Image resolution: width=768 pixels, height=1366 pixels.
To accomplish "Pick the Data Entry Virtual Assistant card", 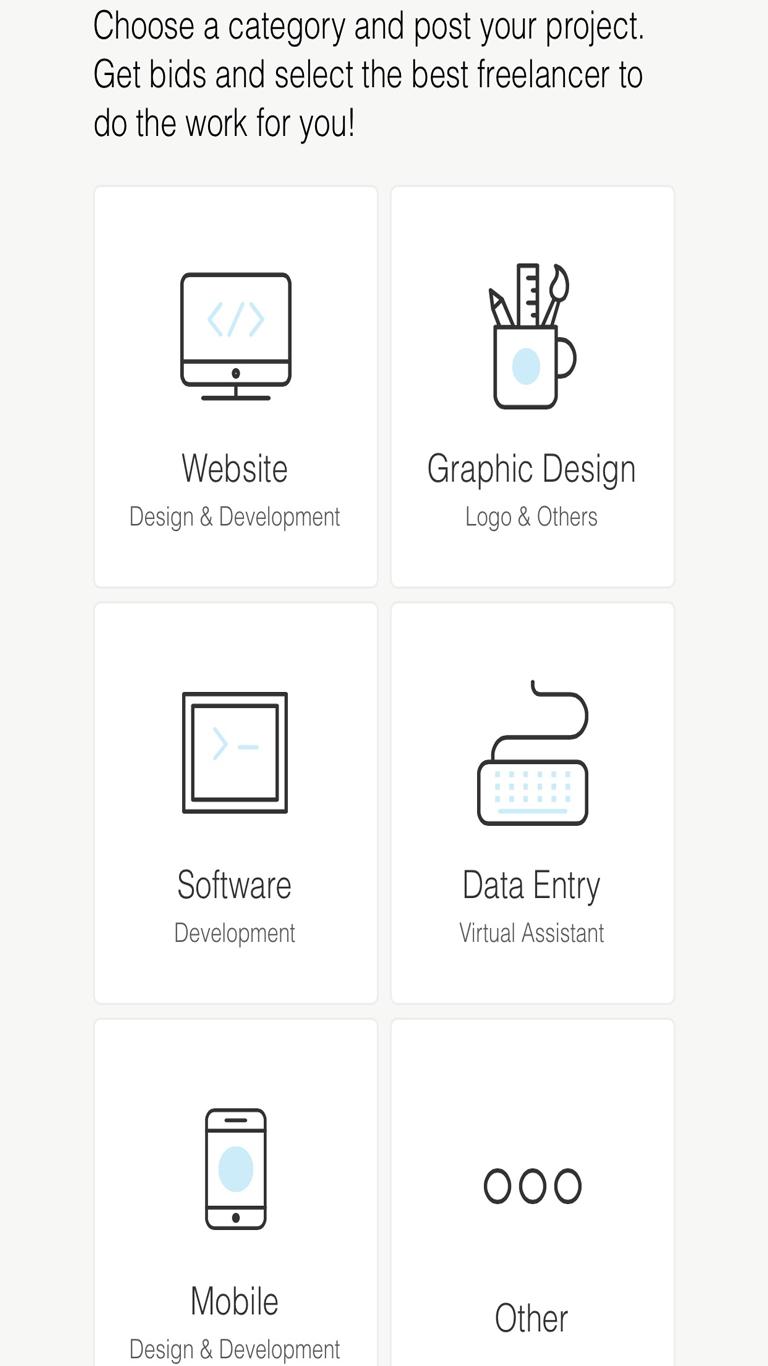I will 532,803.
